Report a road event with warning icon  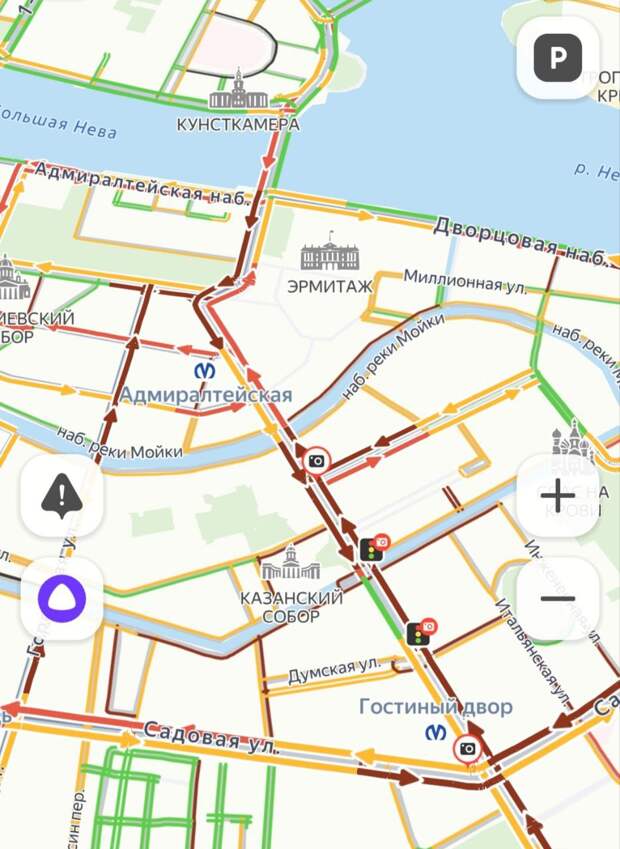62,494
